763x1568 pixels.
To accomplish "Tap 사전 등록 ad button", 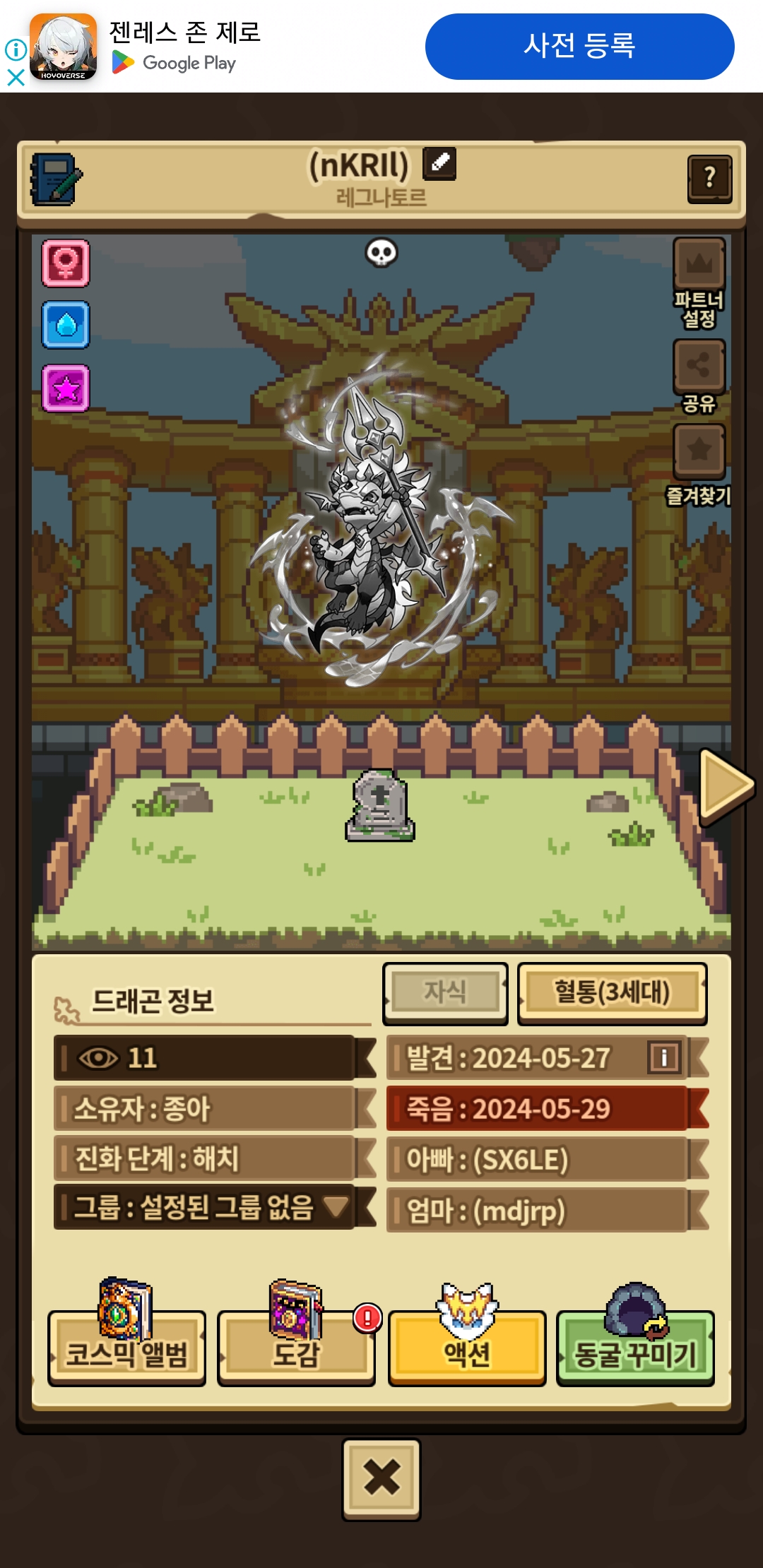I will pos(579,46).
